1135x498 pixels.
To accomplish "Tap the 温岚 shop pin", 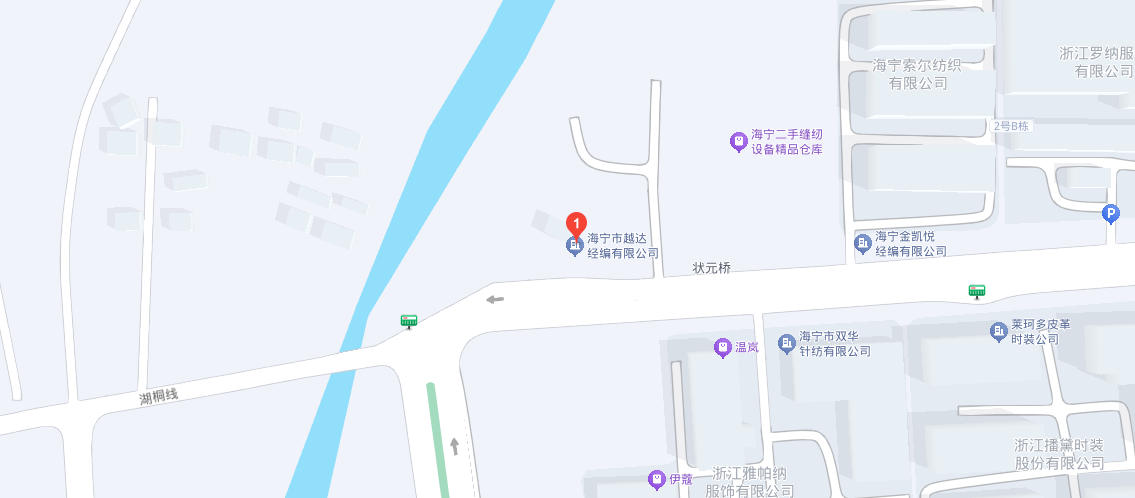I will [x=722, y=348].
